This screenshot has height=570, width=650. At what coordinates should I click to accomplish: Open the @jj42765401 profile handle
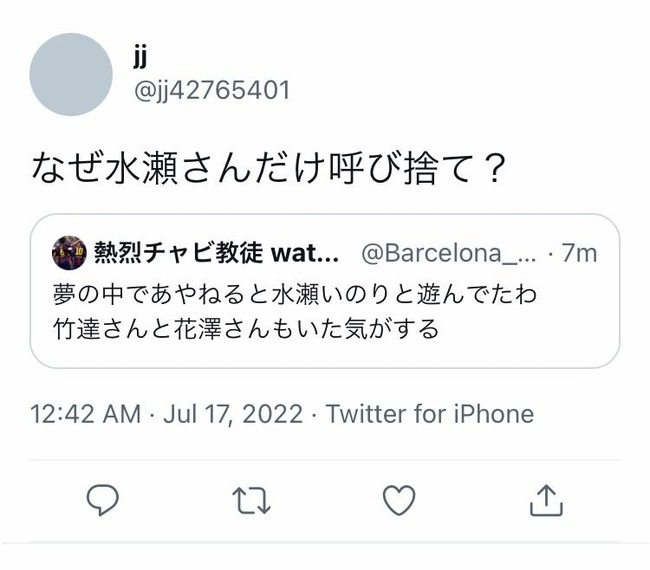point(211,91)
